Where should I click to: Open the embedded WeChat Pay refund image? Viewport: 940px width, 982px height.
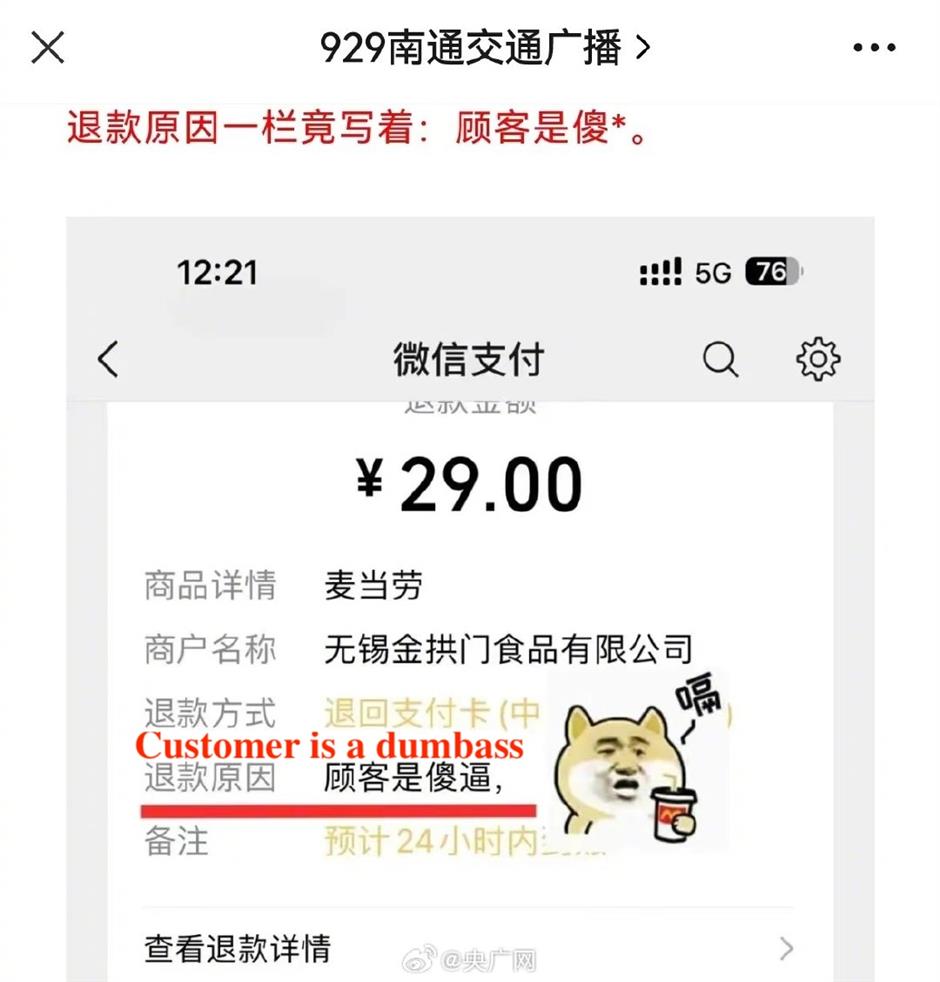[x=470, y=598]
